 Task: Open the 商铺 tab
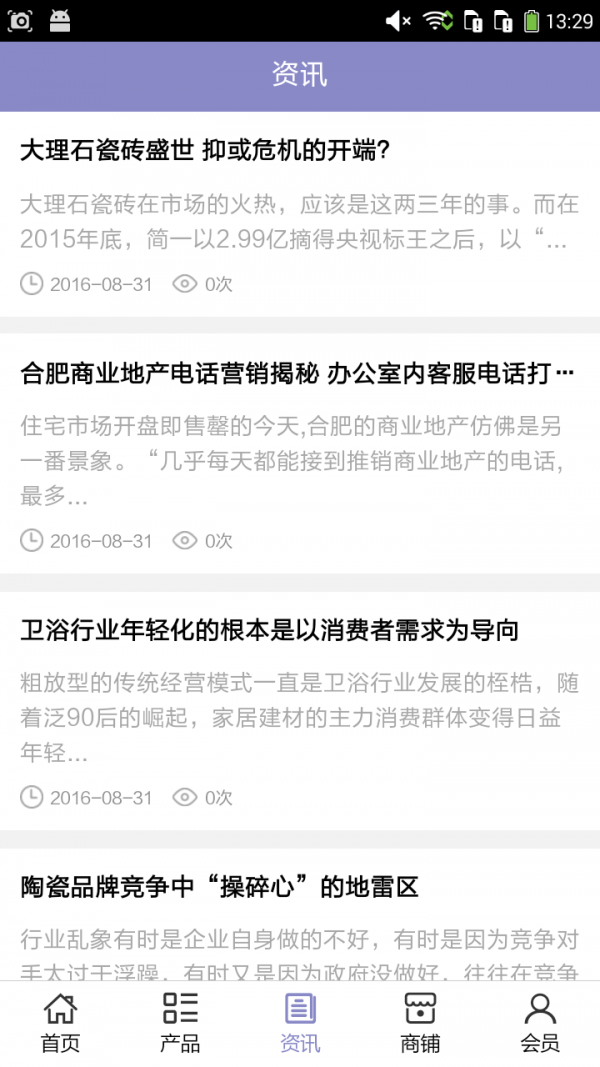click(420, 1023)
